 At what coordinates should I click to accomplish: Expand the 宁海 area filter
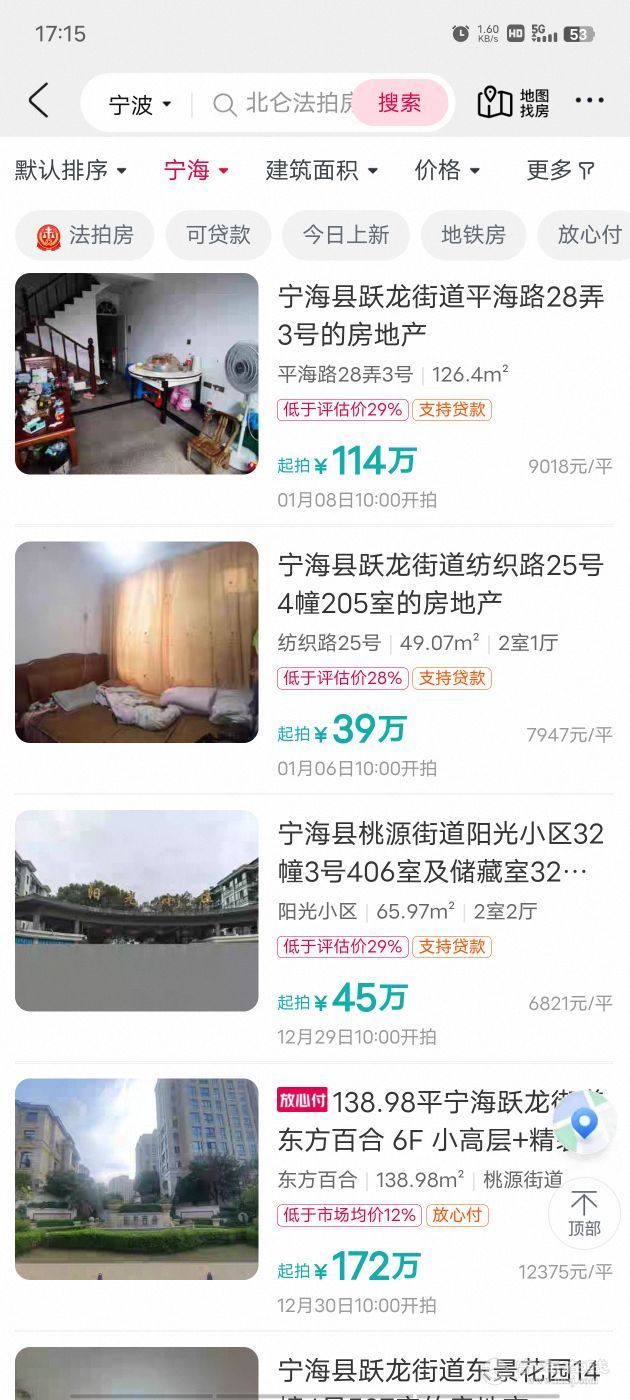point(196,171)
